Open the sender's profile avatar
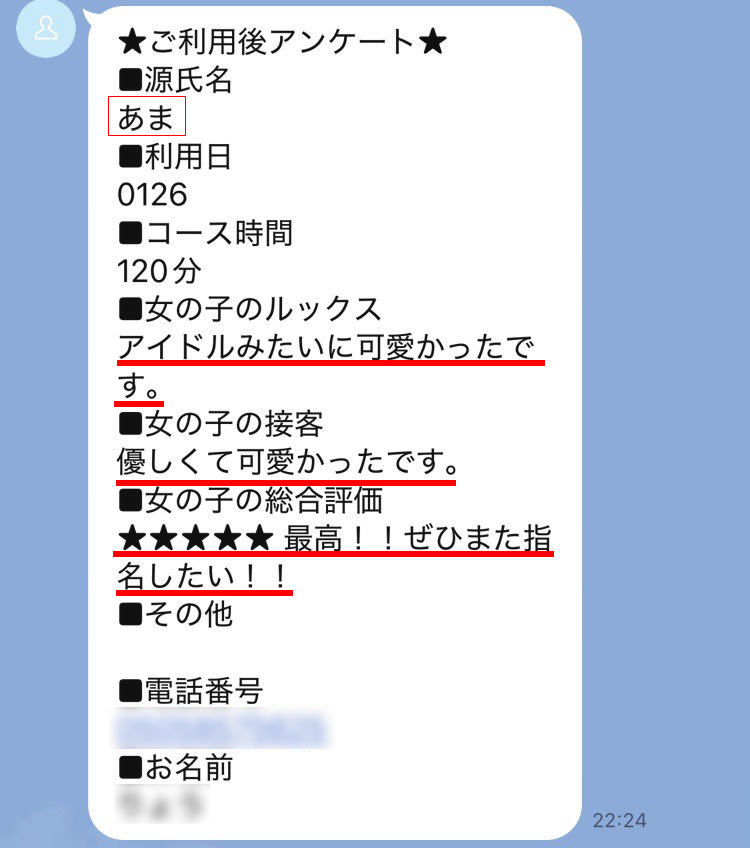The width and height of the screenshot is (750, 848). point(45,27)
